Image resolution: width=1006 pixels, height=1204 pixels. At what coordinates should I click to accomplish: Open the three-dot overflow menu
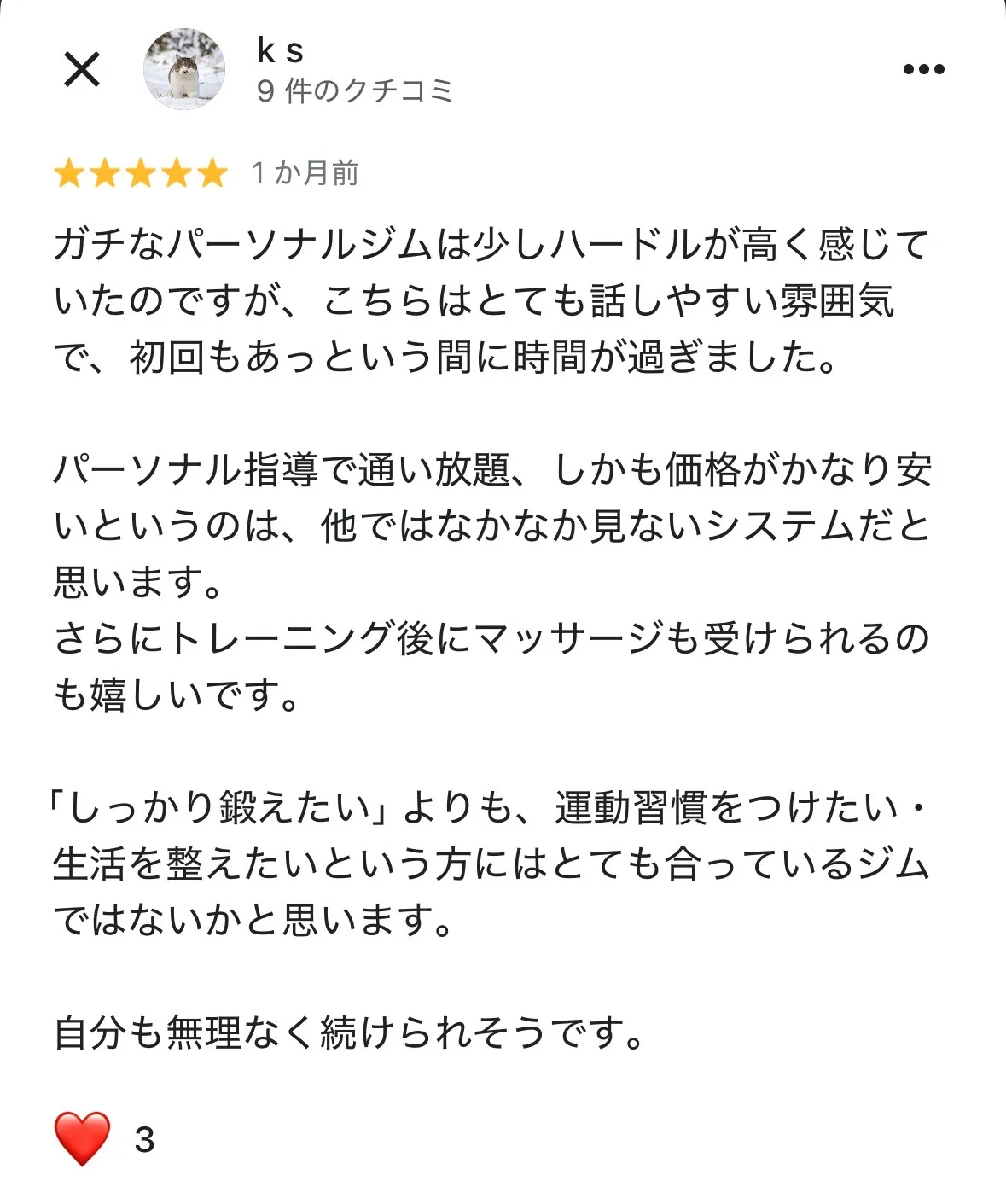click(x=923, y=70)
